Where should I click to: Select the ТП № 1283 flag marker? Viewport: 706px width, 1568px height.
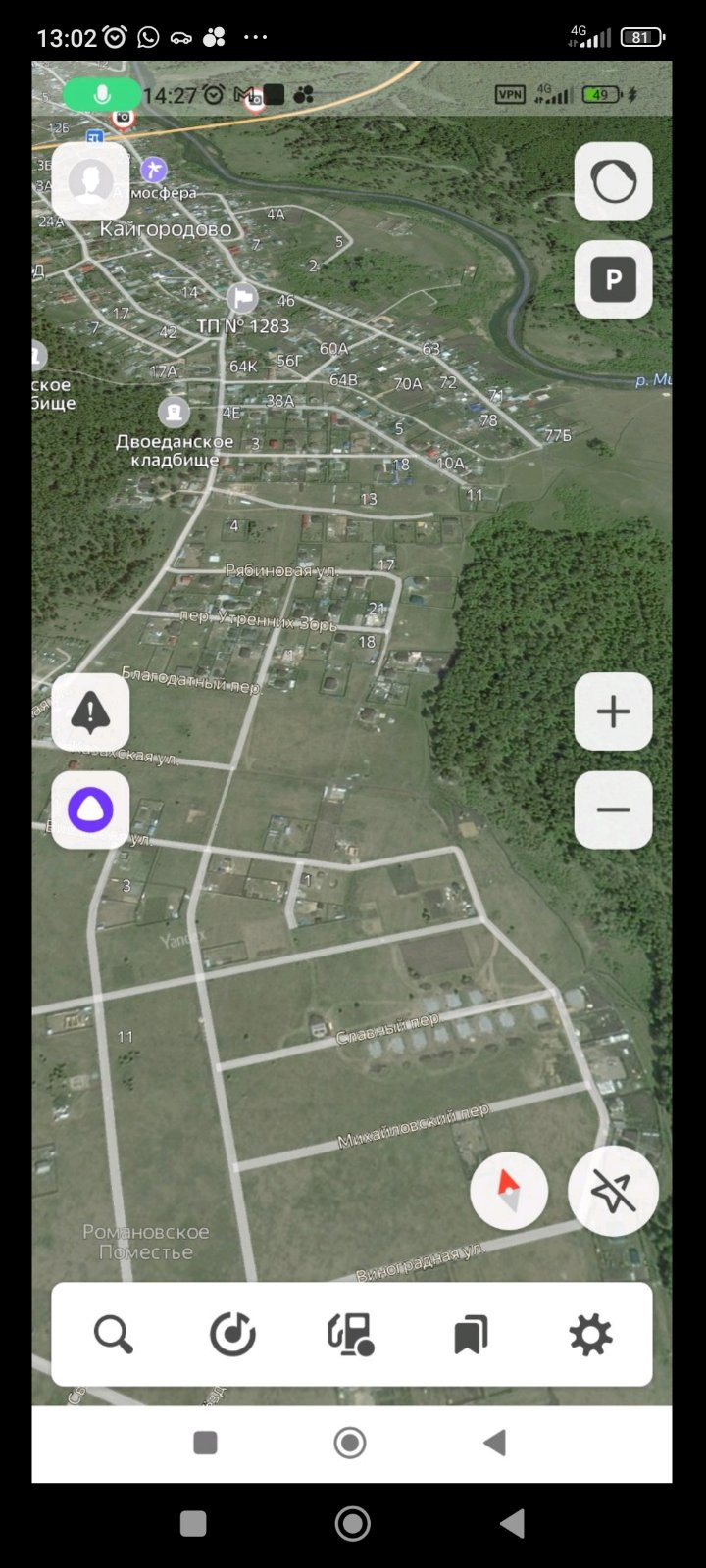tap(241, 297)
